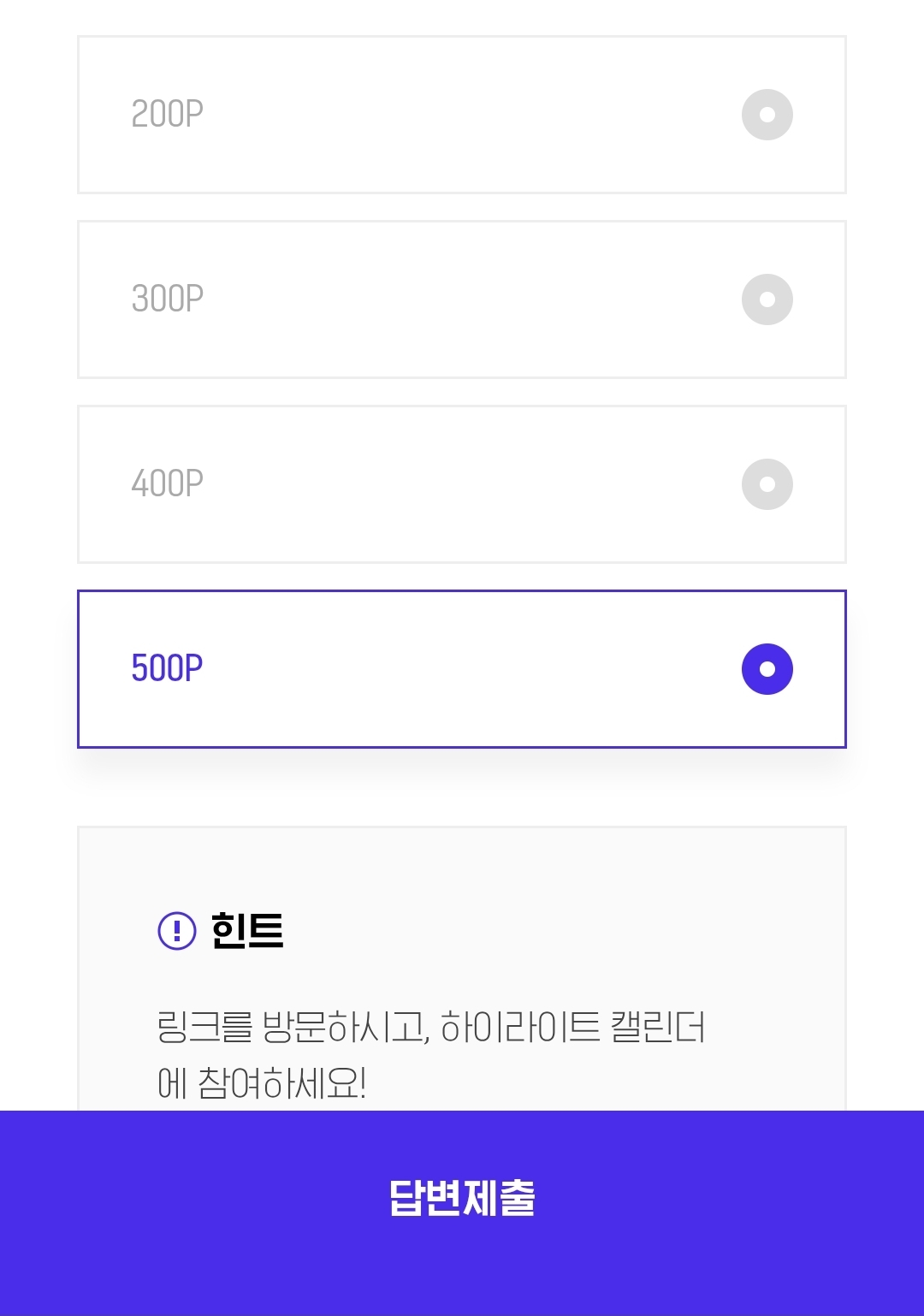Collapse the currently highlighted 500P card
The height and width of the screenshot is (1316, 924).
[462, 668]
